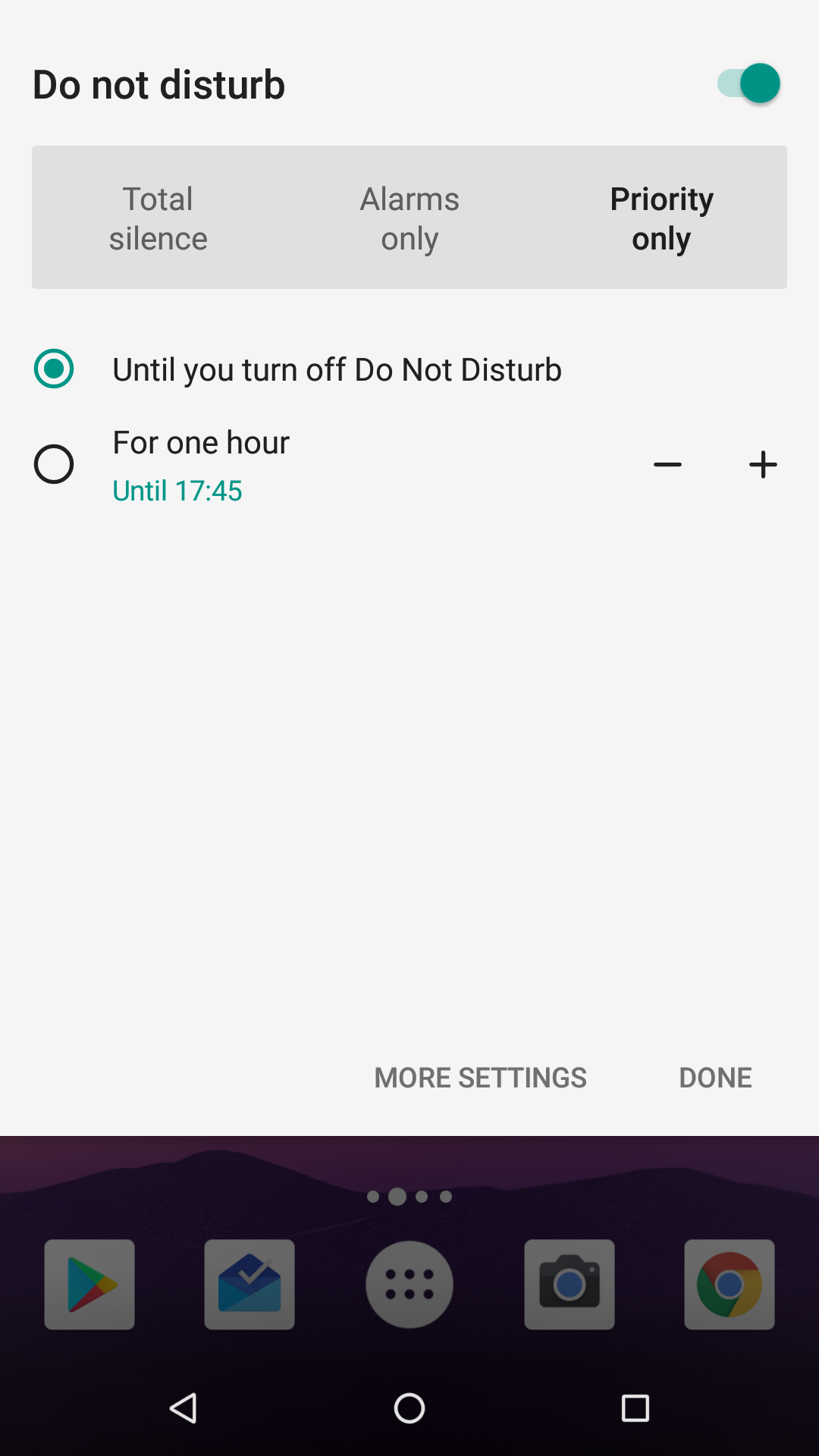This screenshot has height=1456, width=819.
Task: Select the Alarms only mode
Action: [x=409, y=218]
